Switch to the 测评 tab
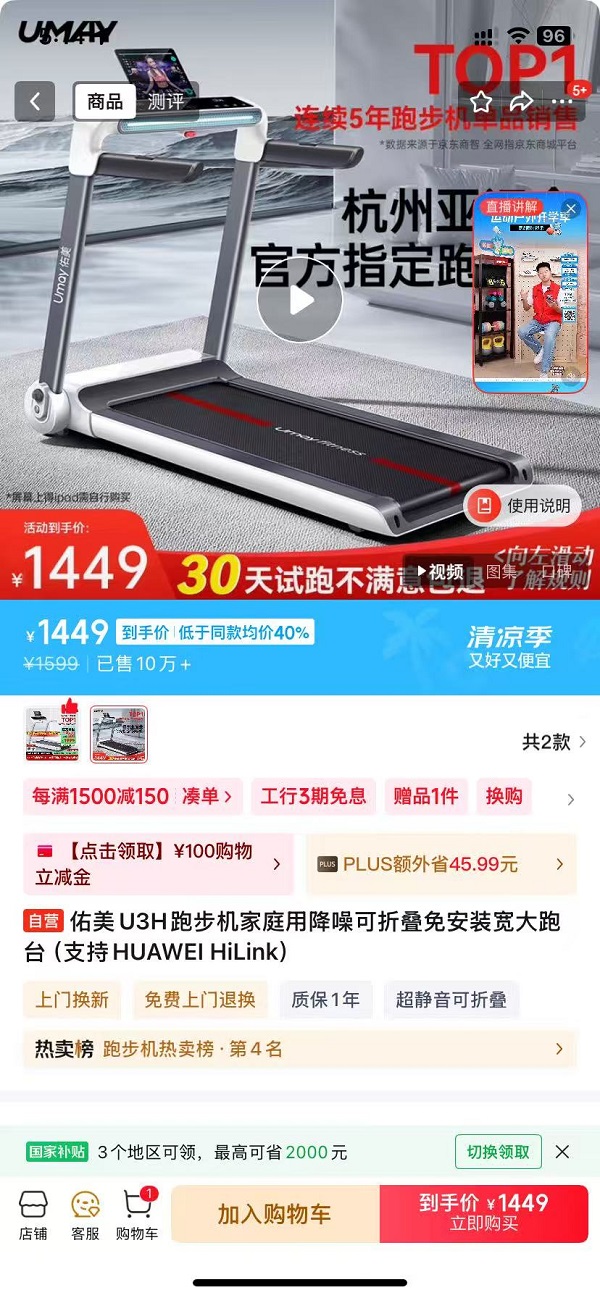This screenshot has height=1298, width=600. click(x=165, y=101)
